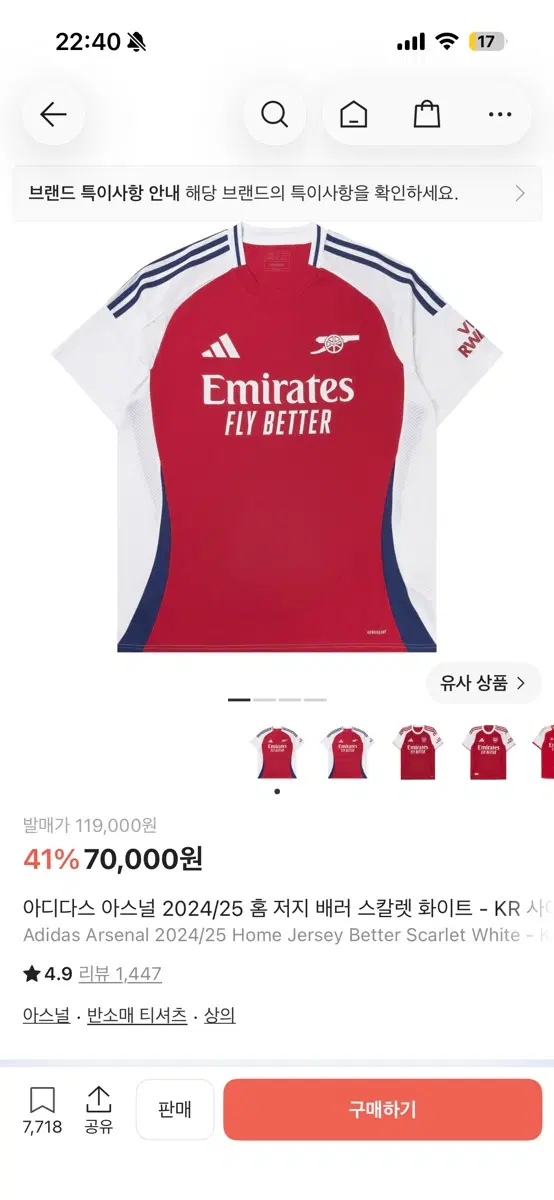Bookmark this item with 7,718 saves
This screenshot has width=554, height=1200.
(42, 1111)
